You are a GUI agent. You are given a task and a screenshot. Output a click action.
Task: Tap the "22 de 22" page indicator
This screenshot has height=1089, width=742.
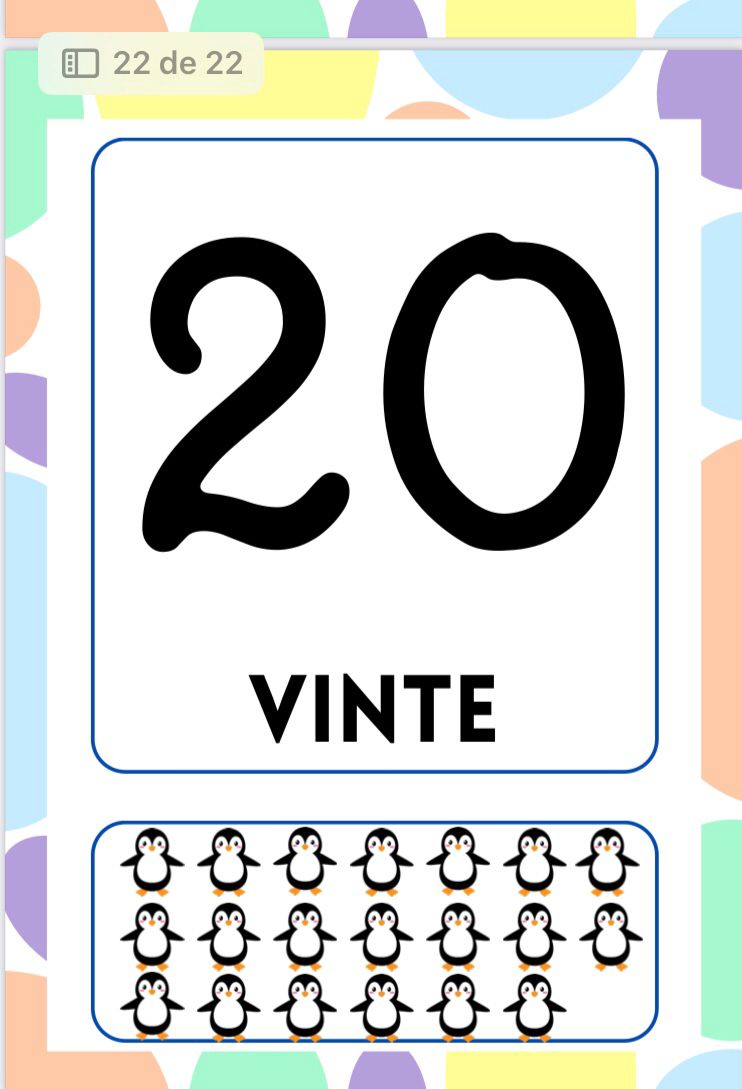tap(152, 64)
